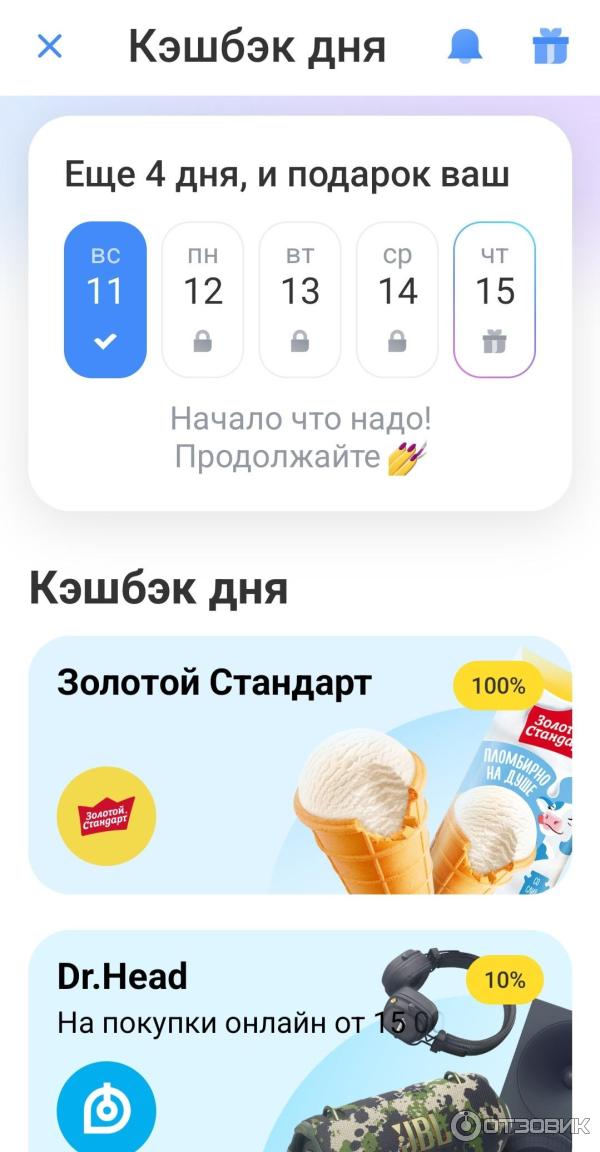Tap the locked Monday 12 day
Viewport: 600px width, 1152px height.
click(202, 299)
